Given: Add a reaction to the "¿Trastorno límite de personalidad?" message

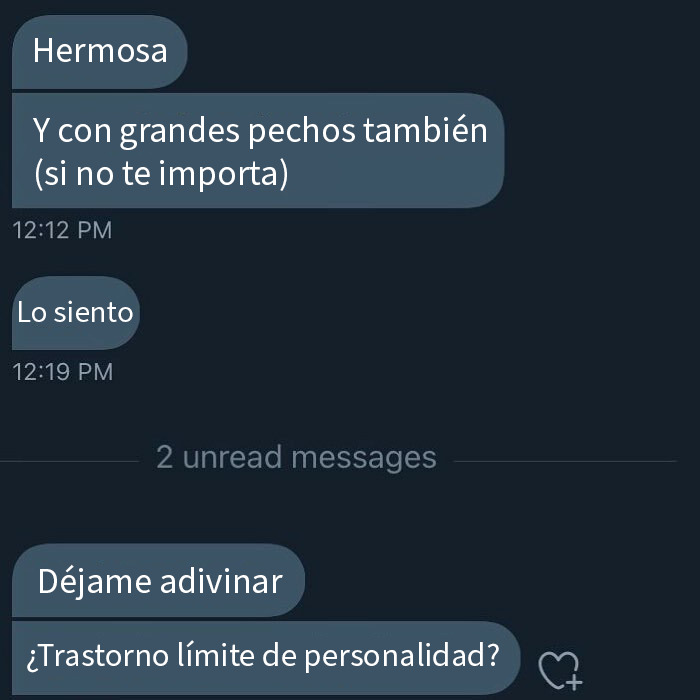Looking at the screenshot, I should [559, 667].
